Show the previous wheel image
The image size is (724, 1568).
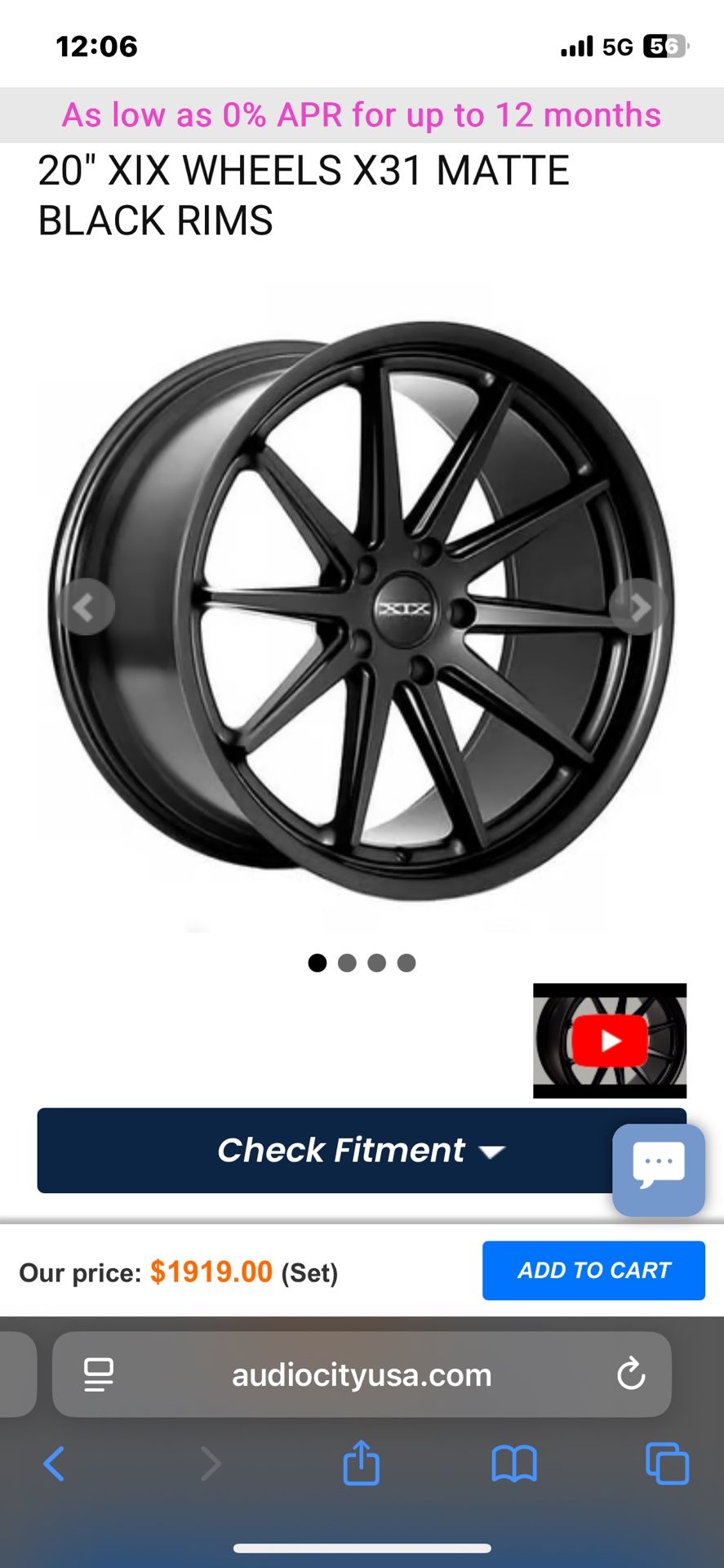[86, 607]
